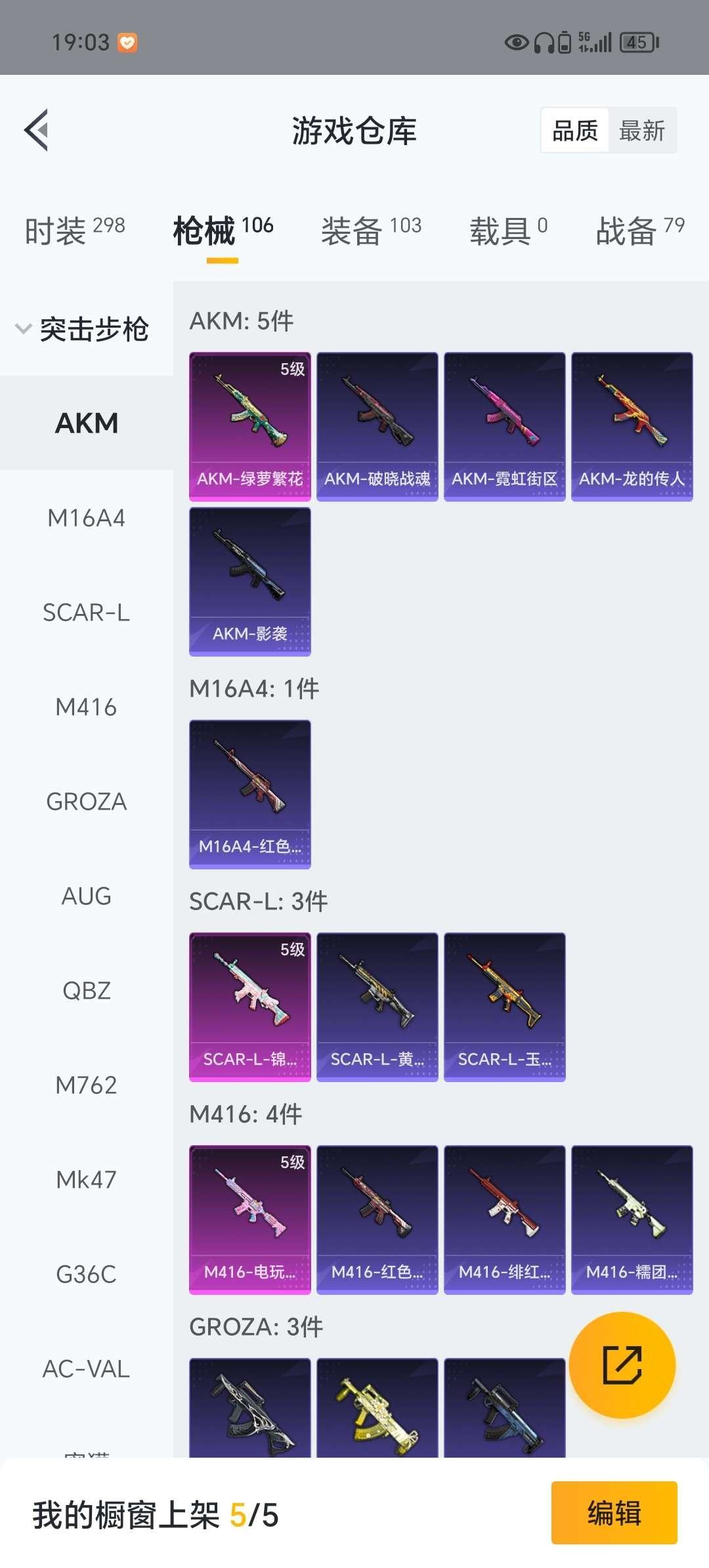Switch to the 装备 tab
The height and width of the screenshot is (1568, 709).
(x=371, y=230)
